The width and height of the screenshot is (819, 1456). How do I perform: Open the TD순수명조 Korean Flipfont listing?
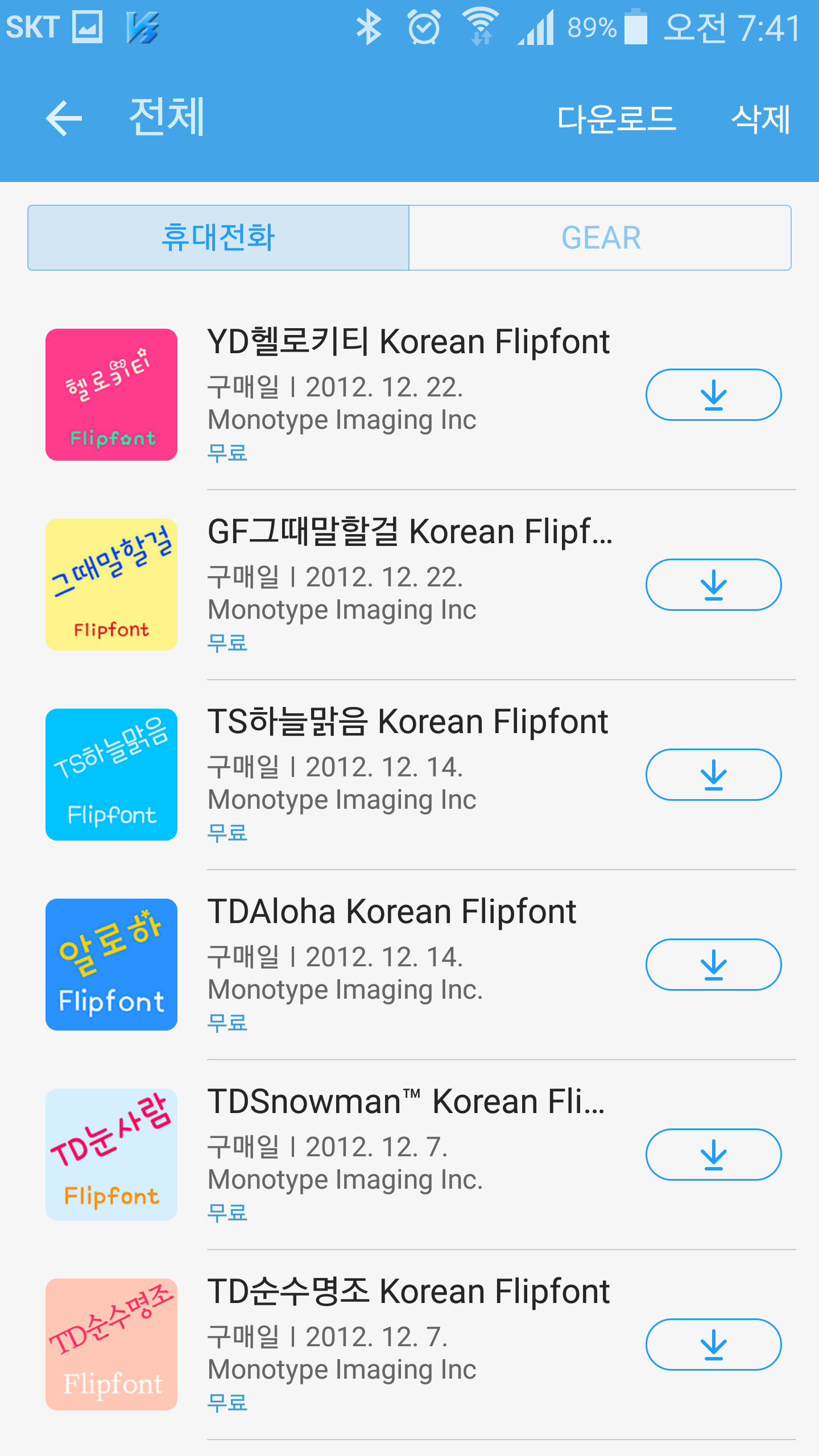click(408, 1292)
